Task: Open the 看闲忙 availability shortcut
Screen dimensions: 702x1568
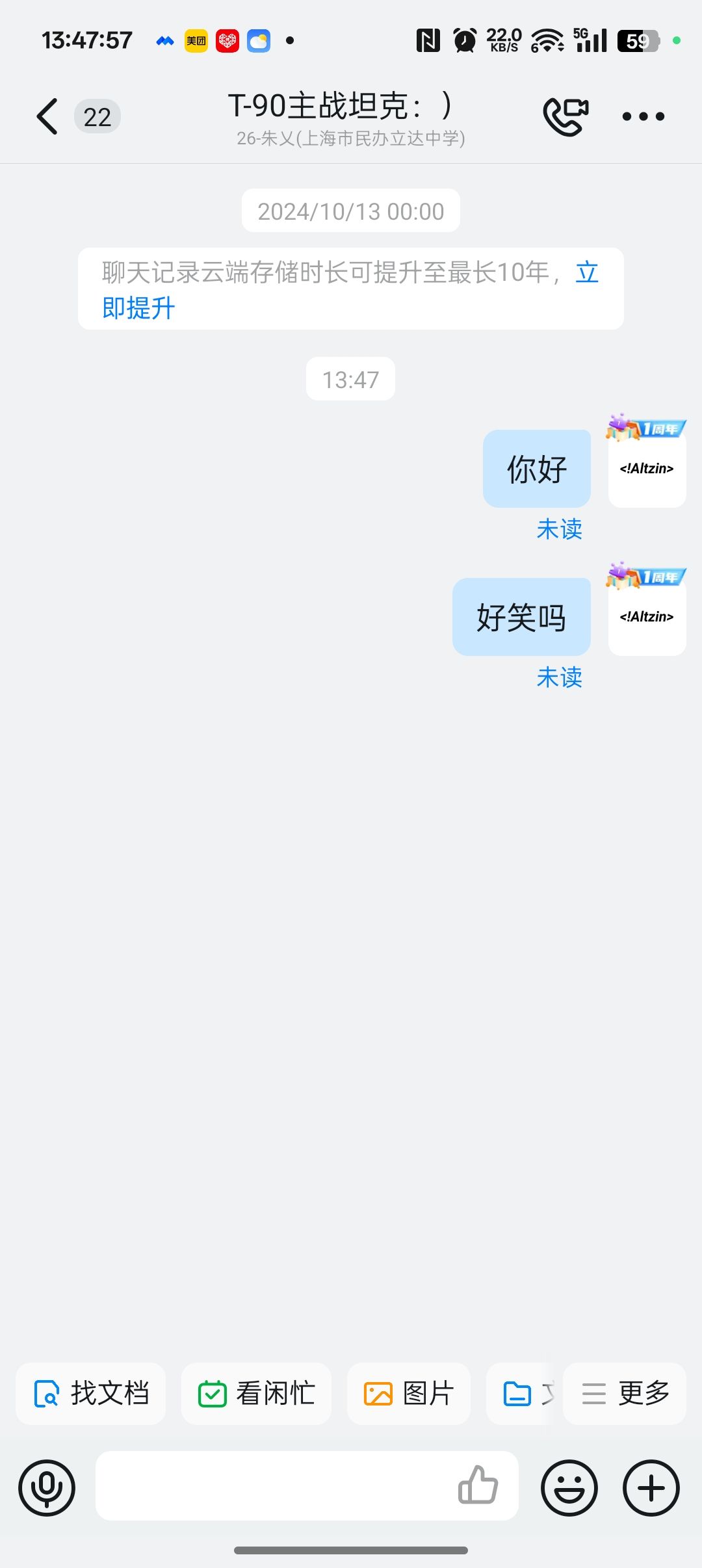Action: coord(257,1394)
